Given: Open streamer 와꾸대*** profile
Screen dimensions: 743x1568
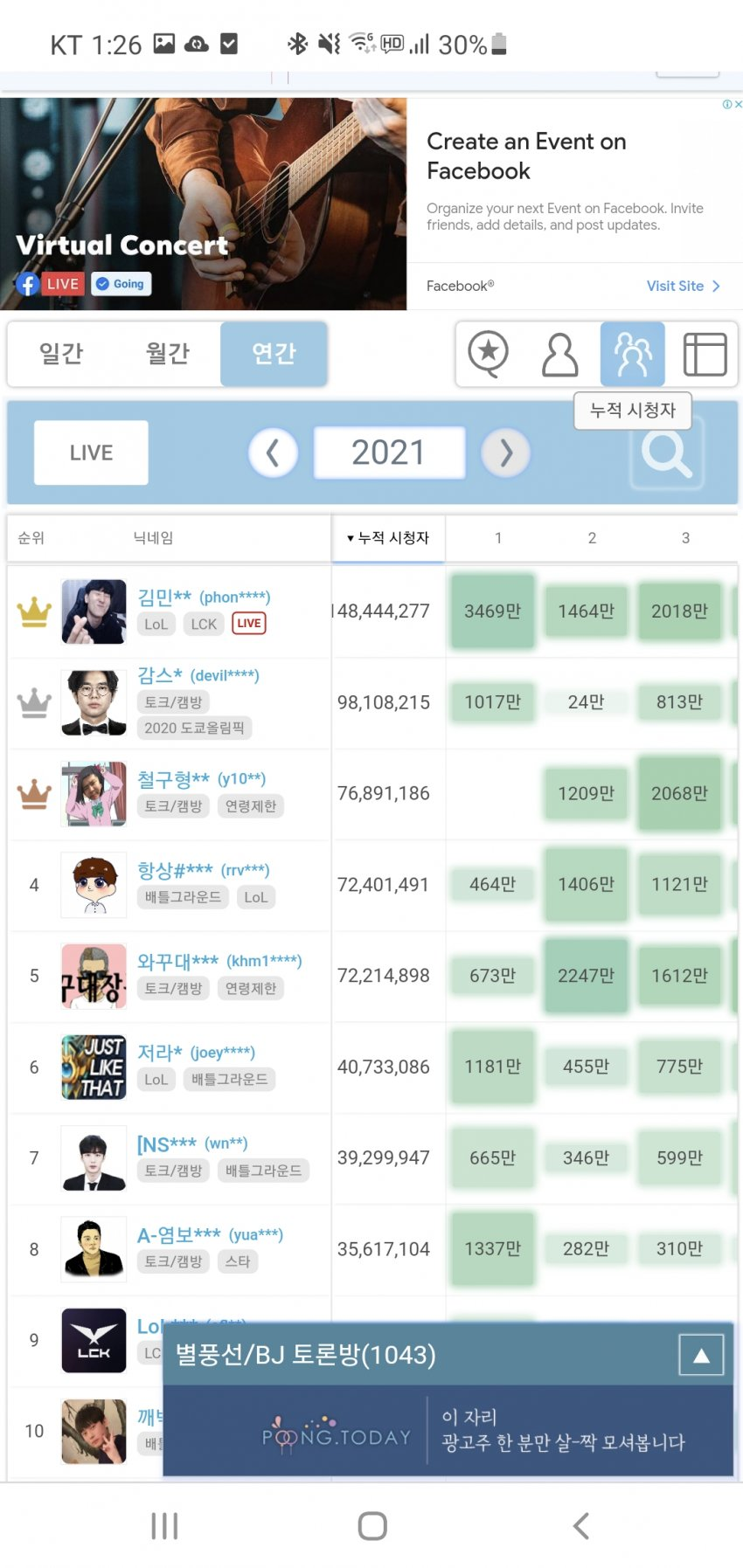Looking at the screenshot, I should click(177, 962).
